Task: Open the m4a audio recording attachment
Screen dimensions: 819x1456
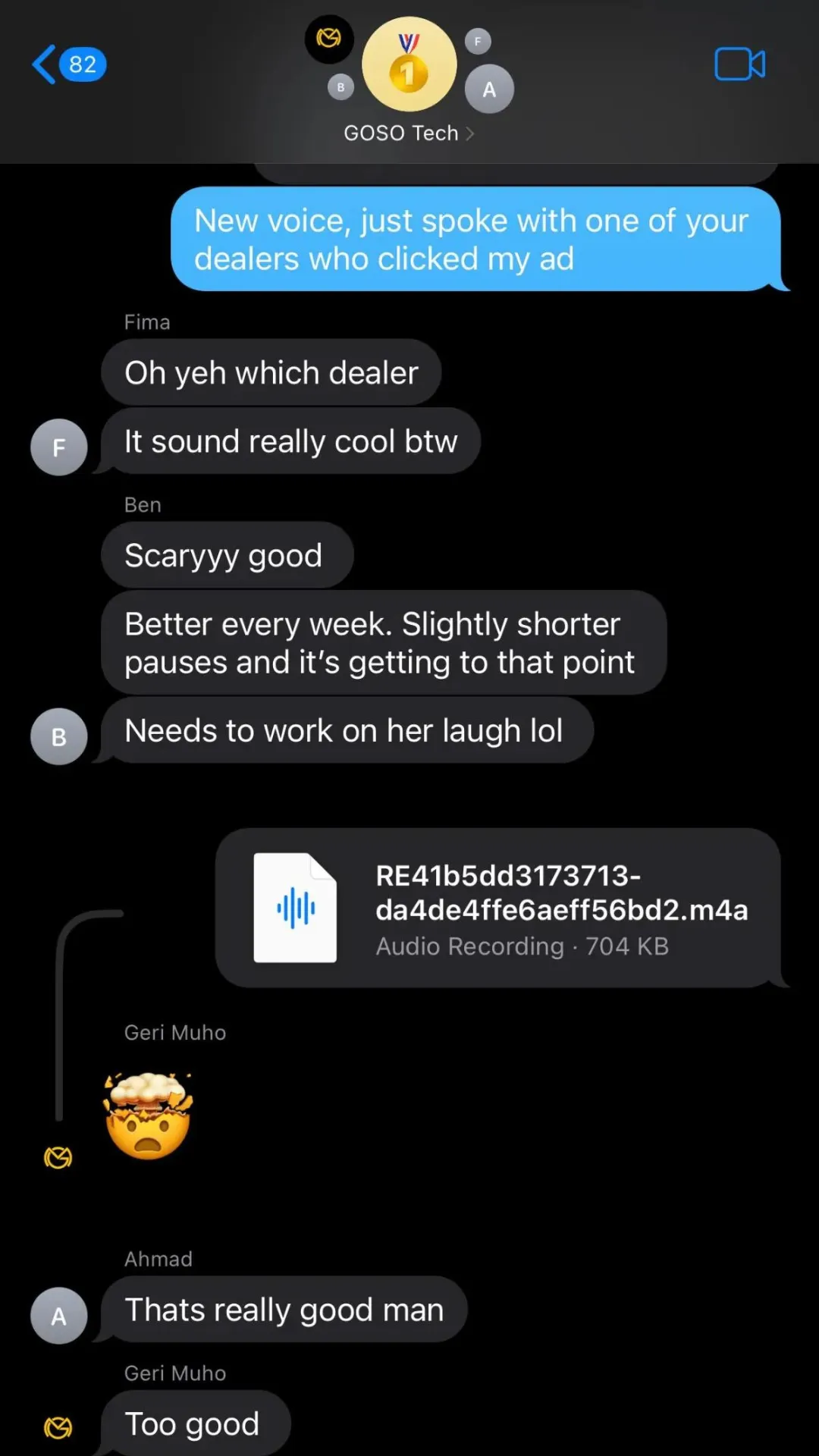Action: click(x=498, y=908)
